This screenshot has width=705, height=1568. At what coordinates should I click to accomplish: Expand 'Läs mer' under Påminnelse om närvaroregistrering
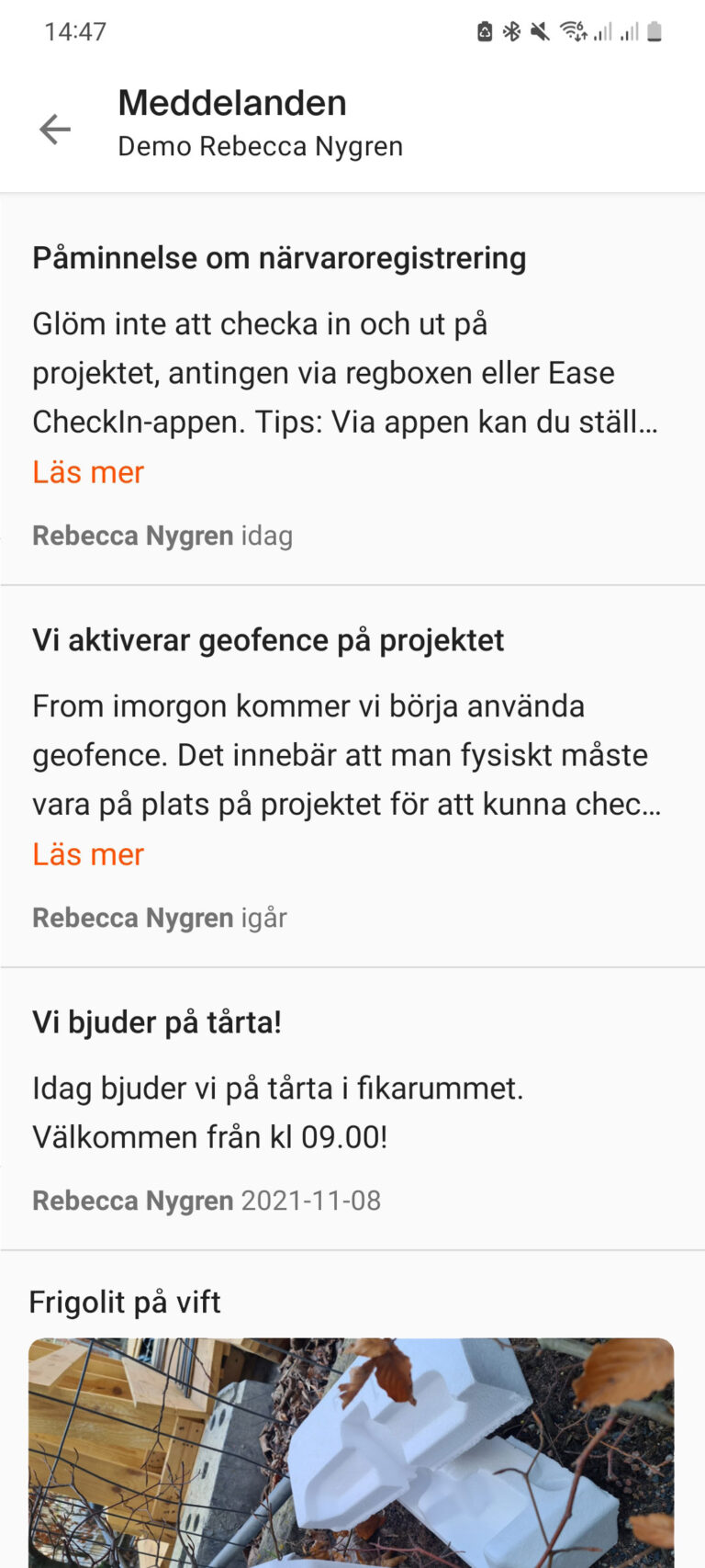pyautogui.click(x=88, y=472)
